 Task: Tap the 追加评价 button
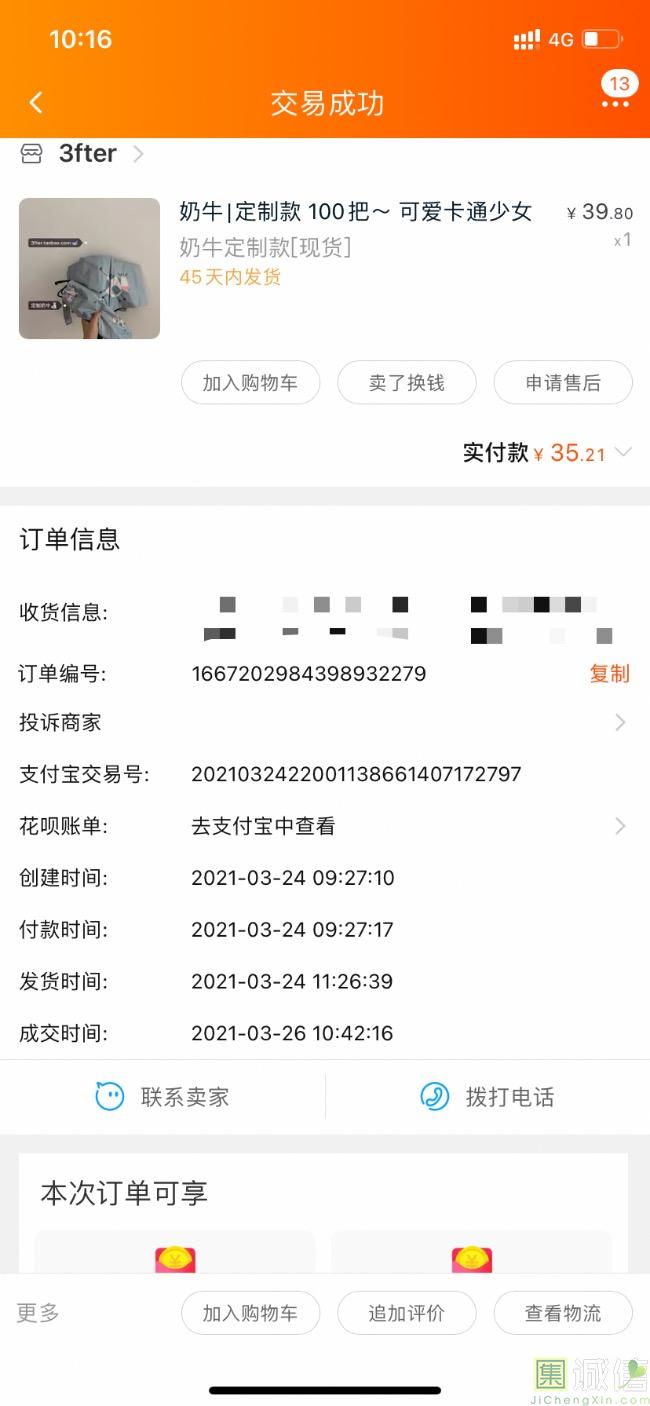[x=406, y=1313]
